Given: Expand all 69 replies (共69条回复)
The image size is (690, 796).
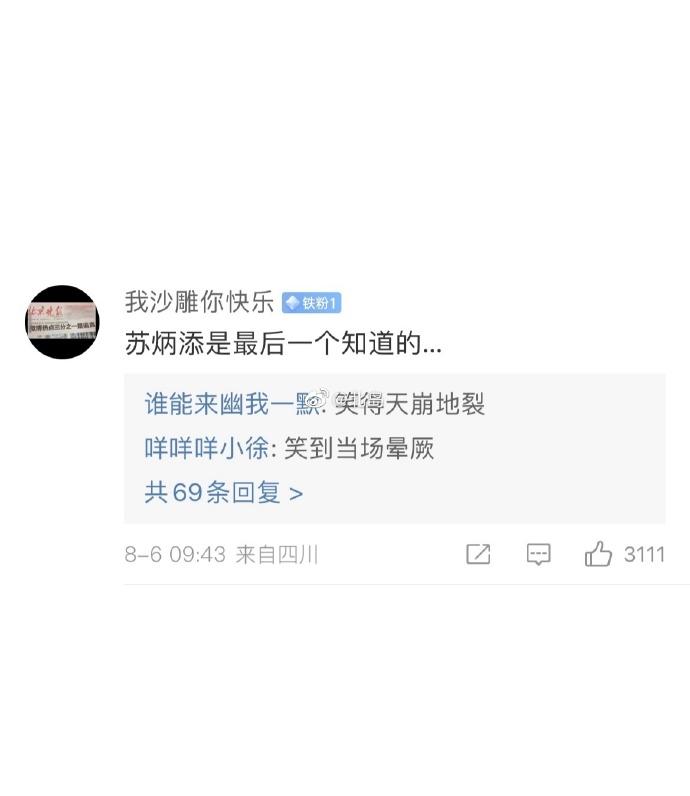Looking at the screenshot, I should 224,492.
